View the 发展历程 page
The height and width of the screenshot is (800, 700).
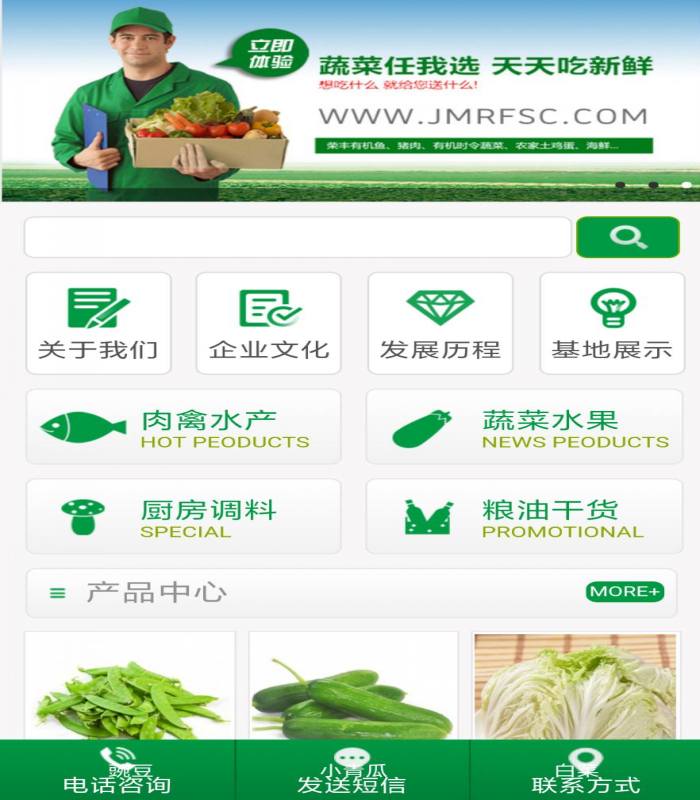pos(440,323)
